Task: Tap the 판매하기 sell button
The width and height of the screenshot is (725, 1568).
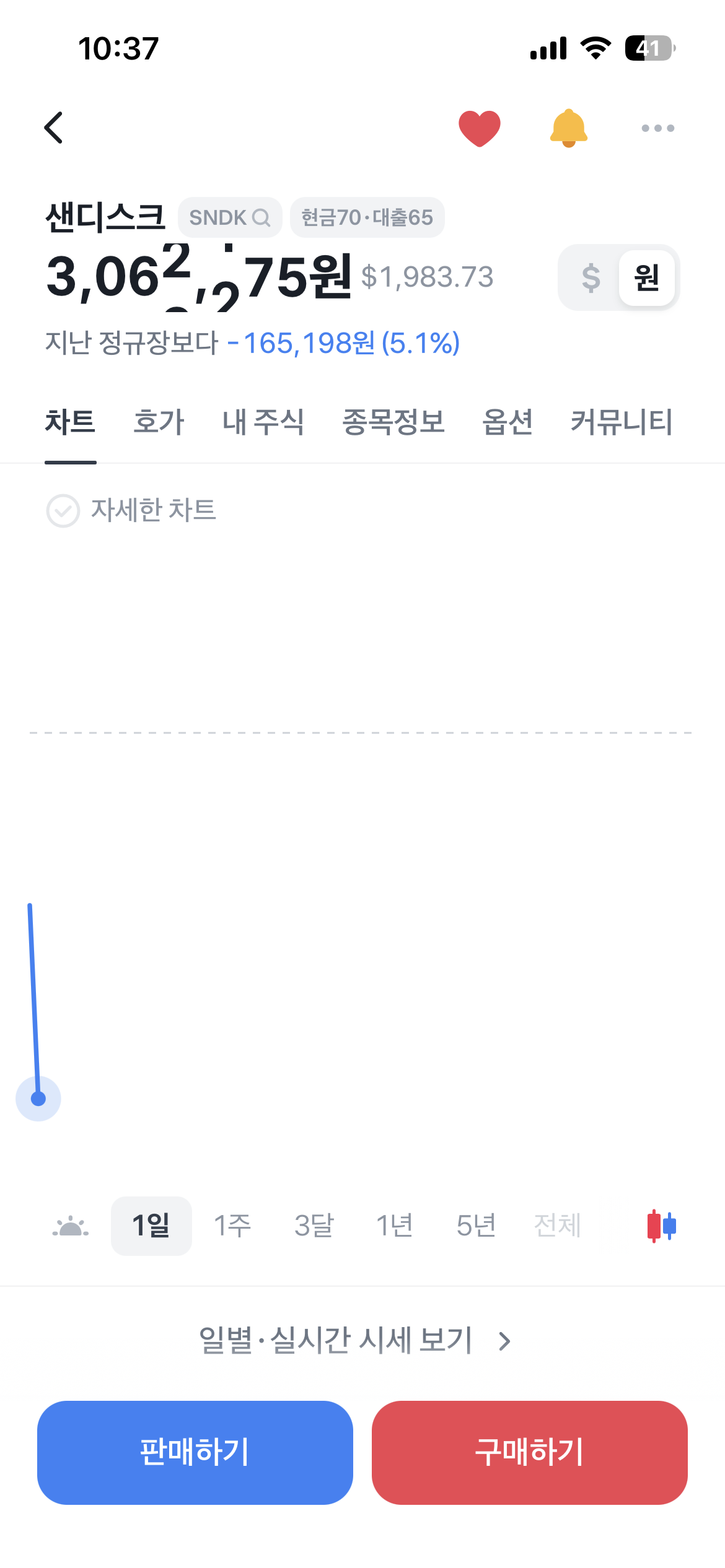Action: pyautogui.click(x=195, y=1452)
